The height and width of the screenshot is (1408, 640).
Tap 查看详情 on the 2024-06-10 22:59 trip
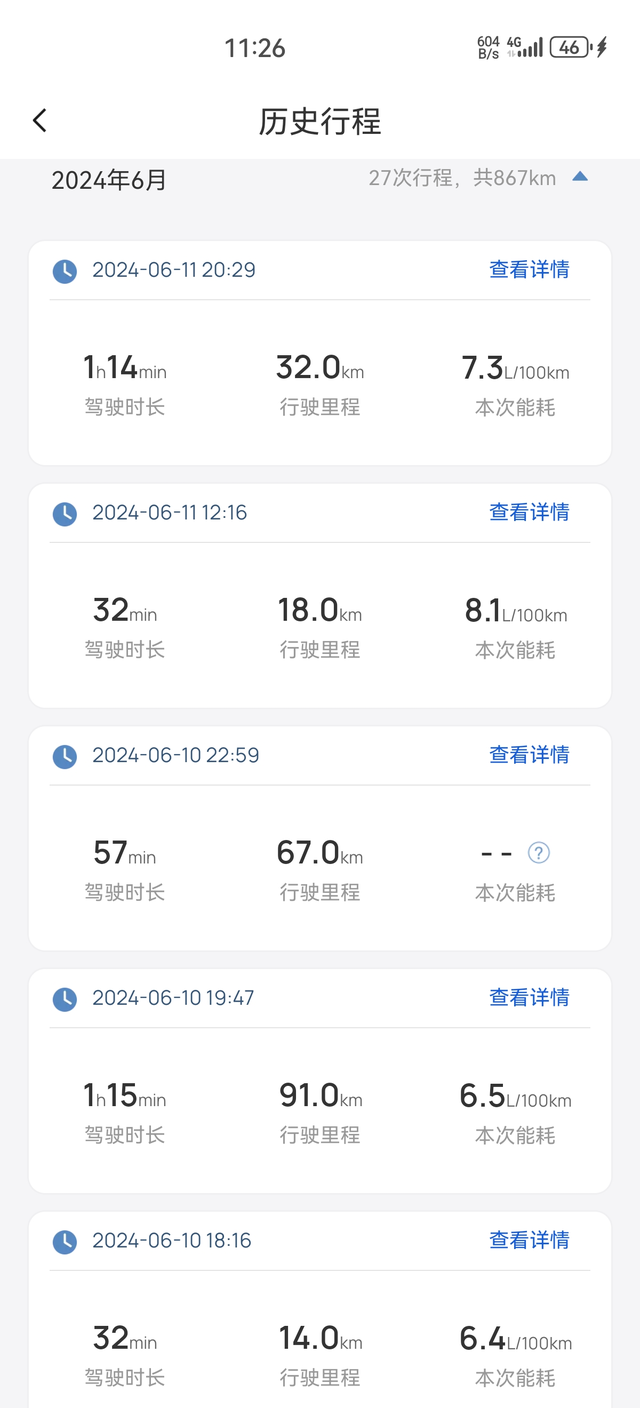pos(529,755)
